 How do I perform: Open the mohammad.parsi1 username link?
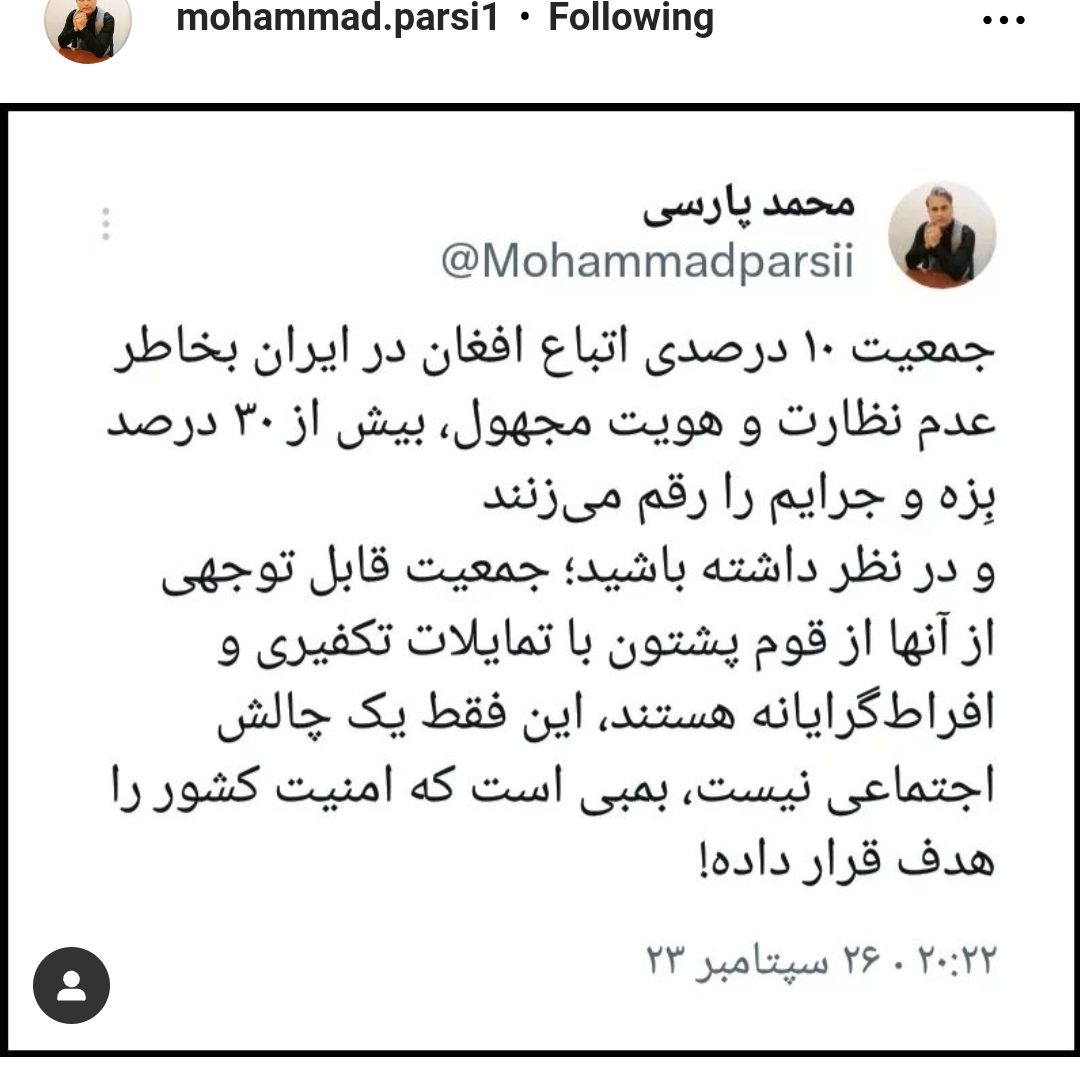pyautogui.click(x=337, y=18)
